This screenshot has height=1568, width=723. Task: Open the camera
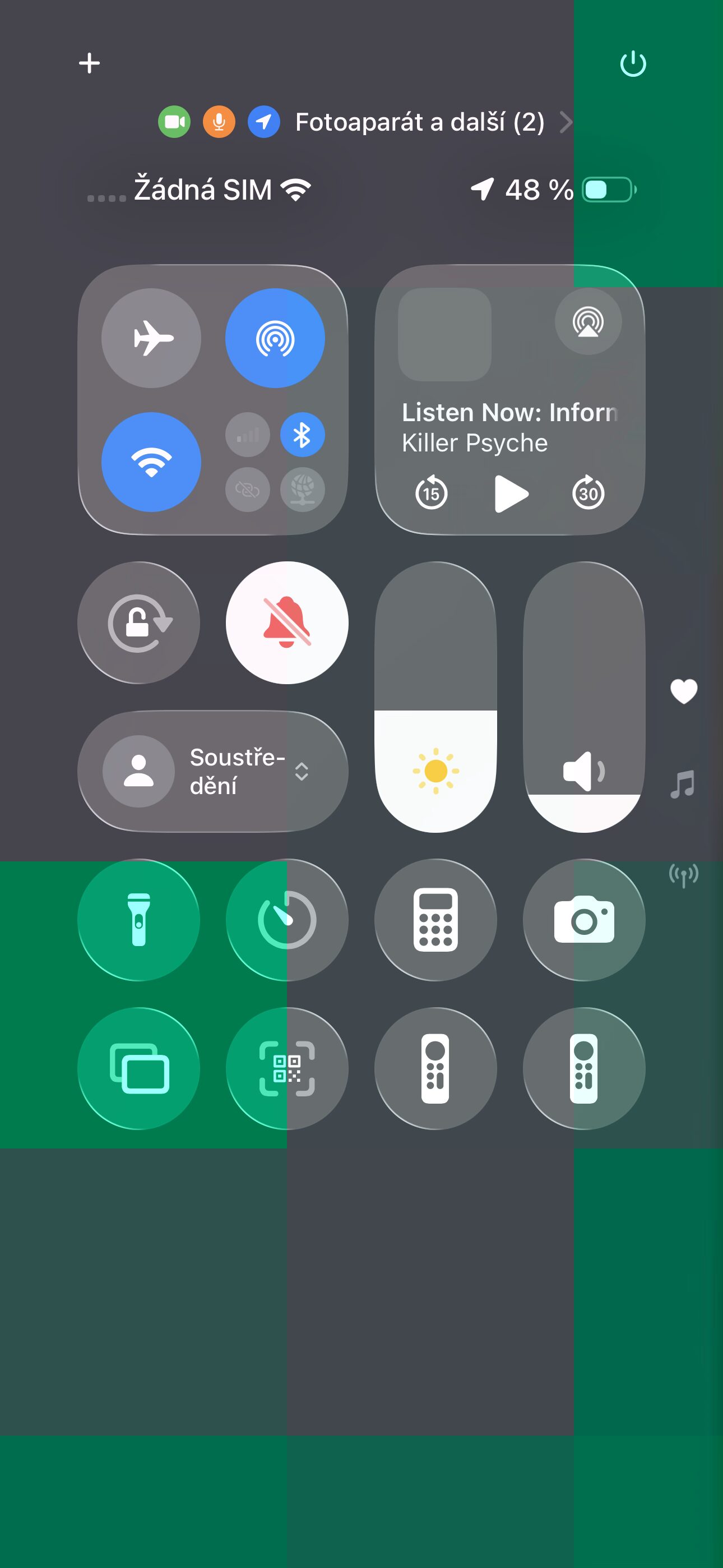point(584,920)
